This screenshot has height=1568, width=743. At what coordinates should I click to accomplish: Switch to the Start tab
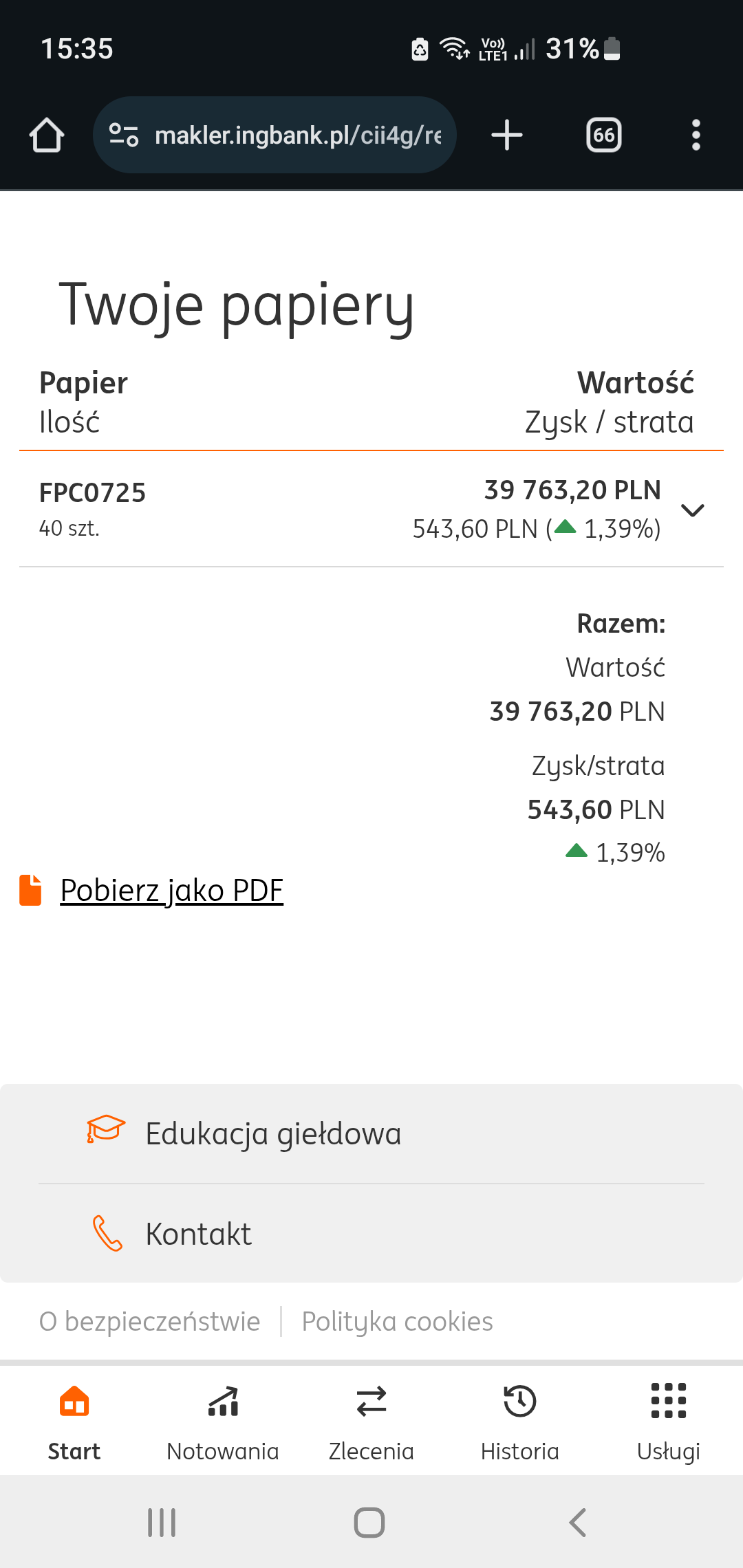click(74, 1421)
